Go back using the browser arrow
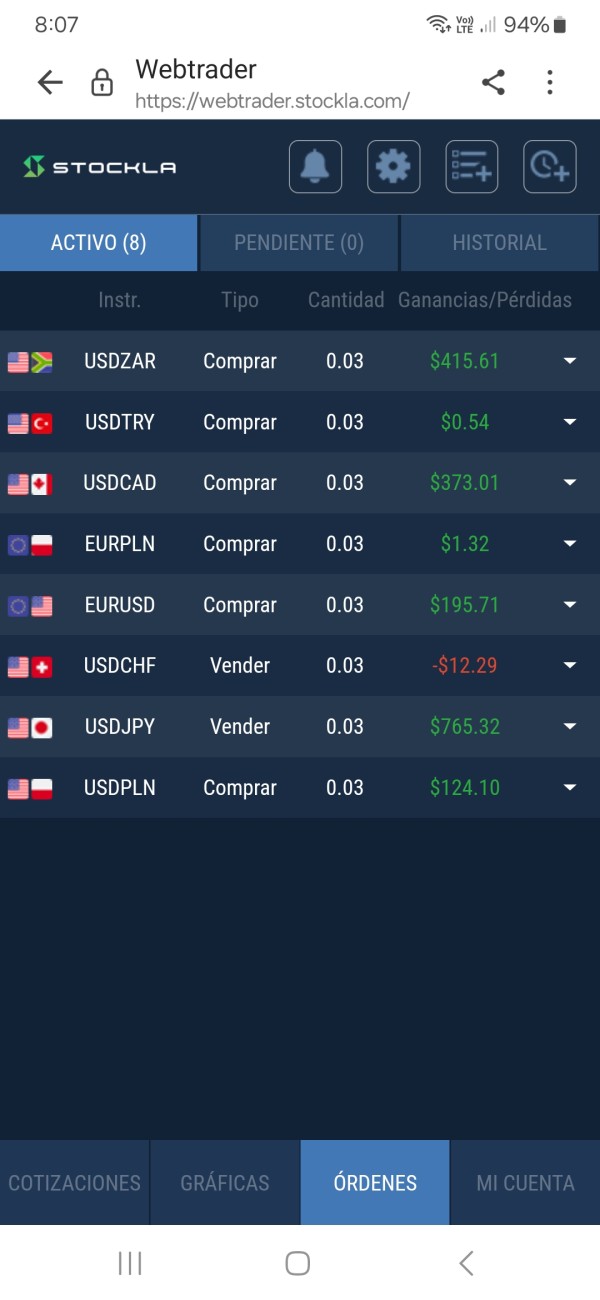Screen dimensions: 600x1300 click(x=50, y=83)
